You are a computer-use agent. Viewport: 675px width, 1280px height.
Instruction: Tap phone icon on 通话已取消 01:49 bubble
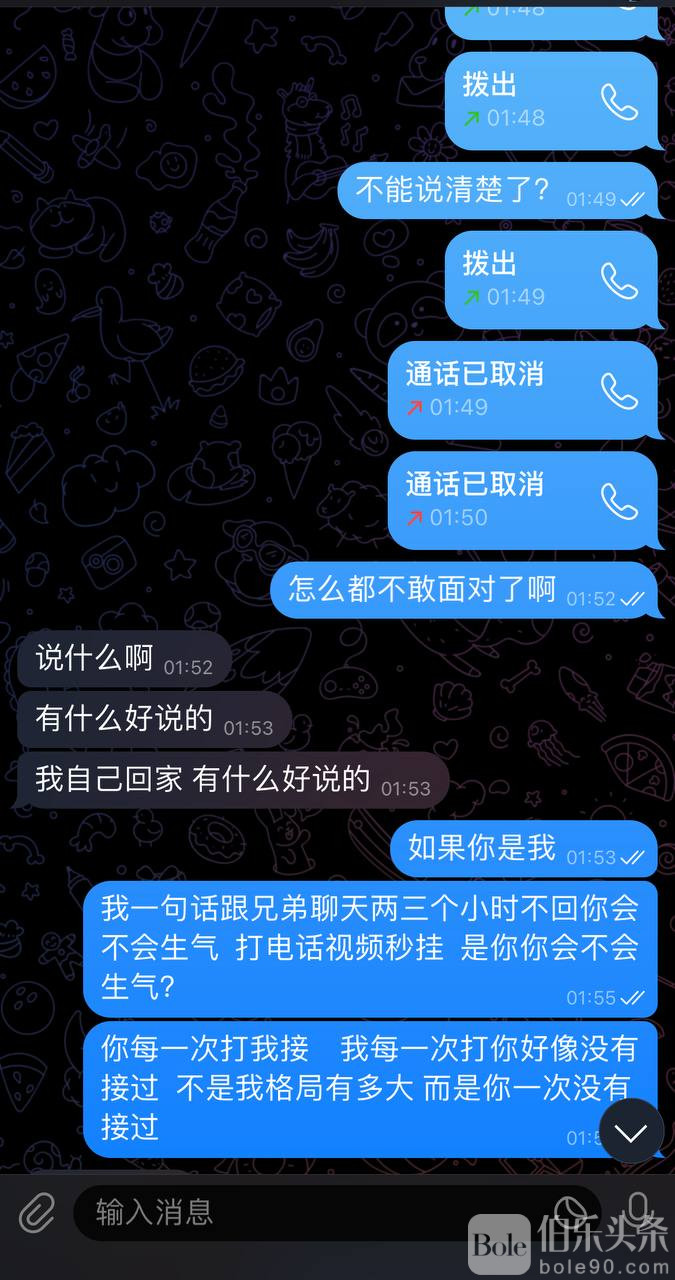click(x=619, y=391)
